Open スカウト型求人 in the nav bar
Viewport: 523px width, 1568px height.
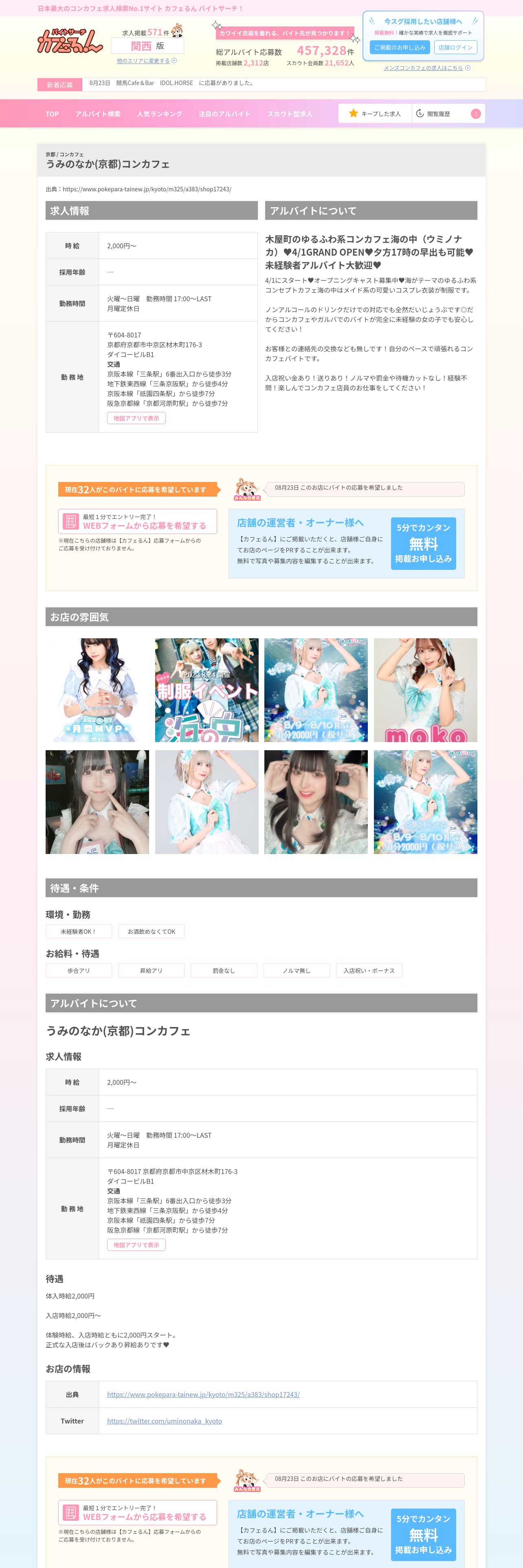[290, 114]
